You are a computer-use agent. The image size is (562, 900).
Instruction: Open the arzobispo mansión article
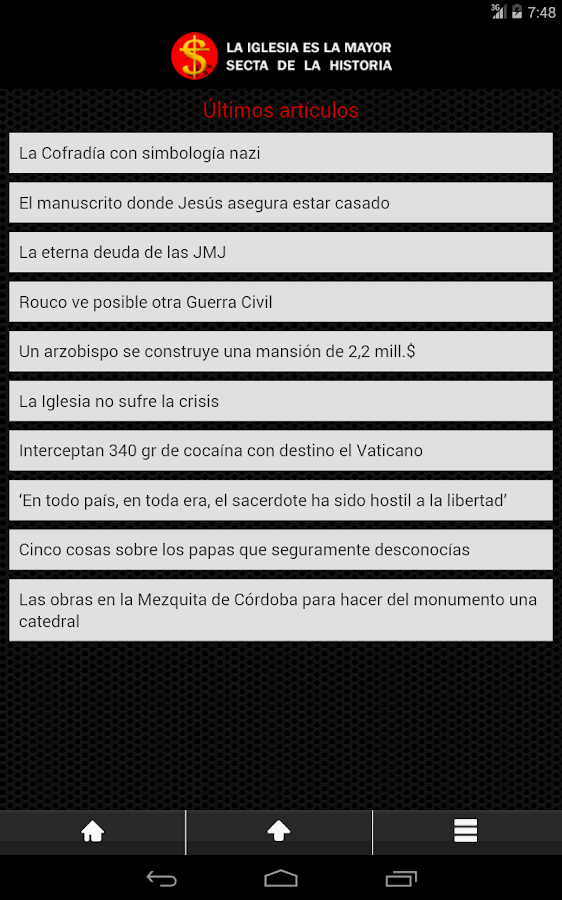[x=281, y=351]
